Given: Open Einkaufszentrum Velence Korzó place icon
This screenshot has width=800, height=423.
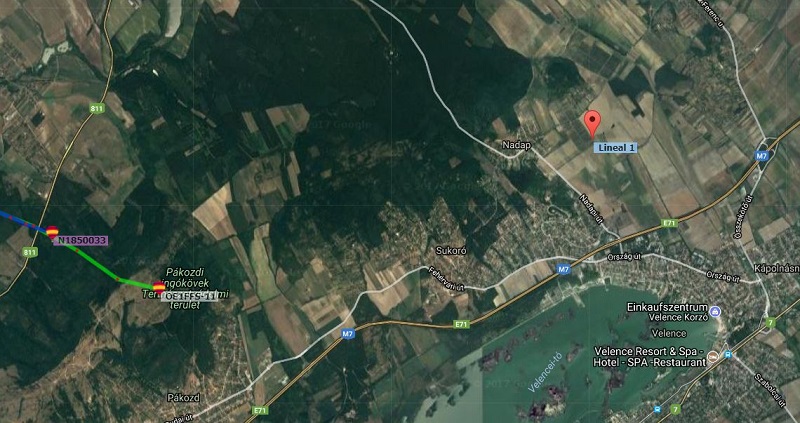Looking at the screenshot, I should click(x=716, y=313).
